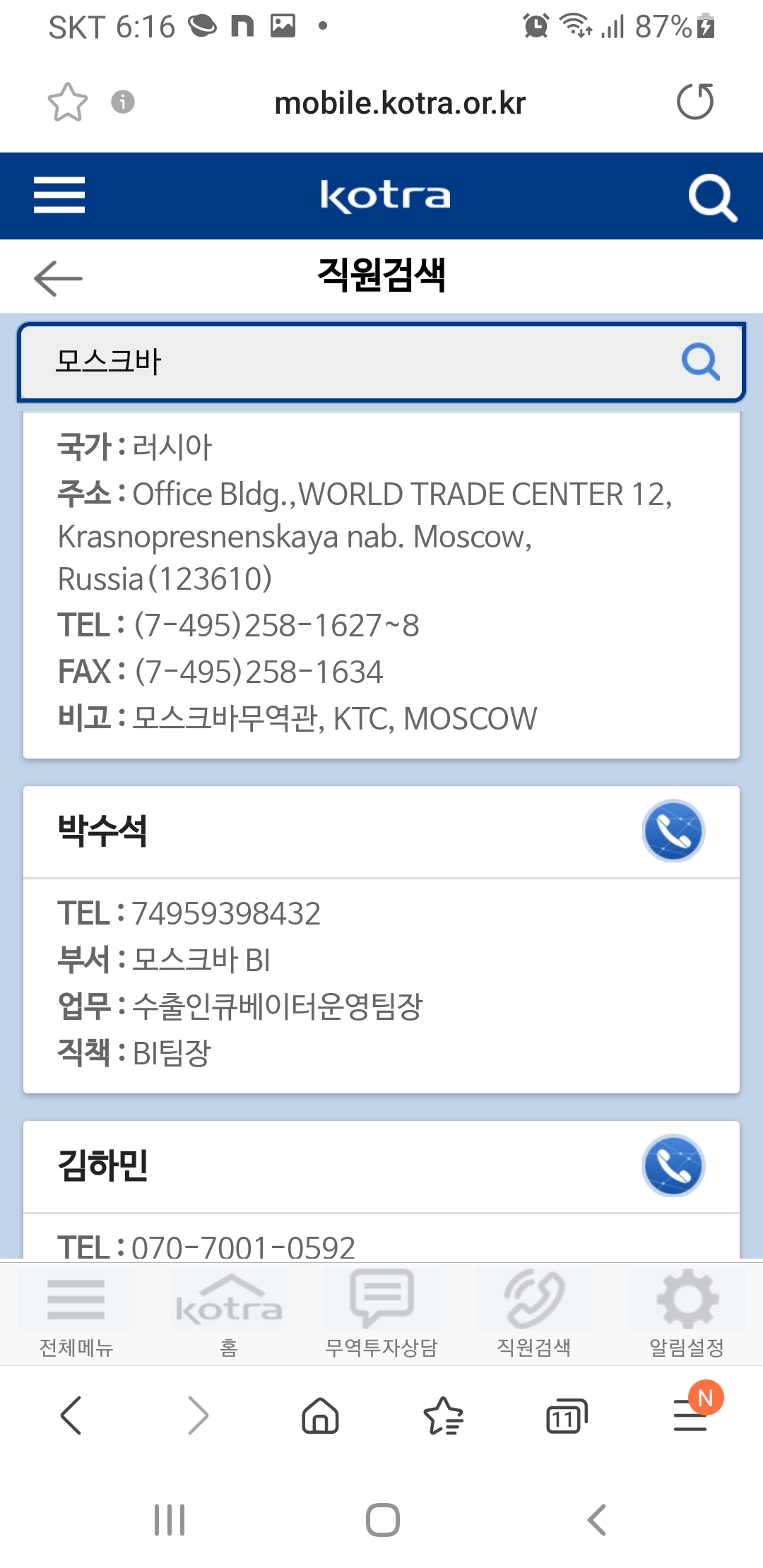This screenshot has height=1568, width=763.
Task: Go back using the arrow beside 직원검색
Action: [x=59, y=278]
